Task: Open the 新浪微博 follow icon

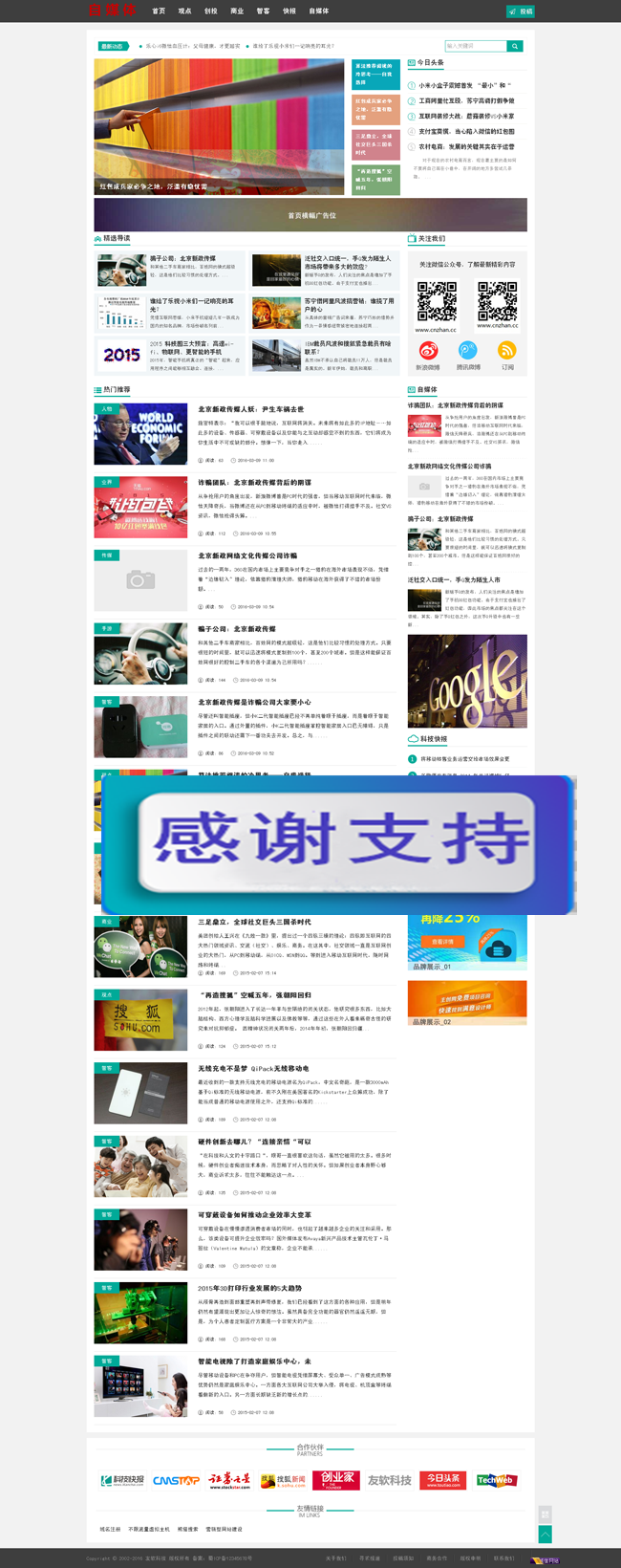Action: pos(428,352)
